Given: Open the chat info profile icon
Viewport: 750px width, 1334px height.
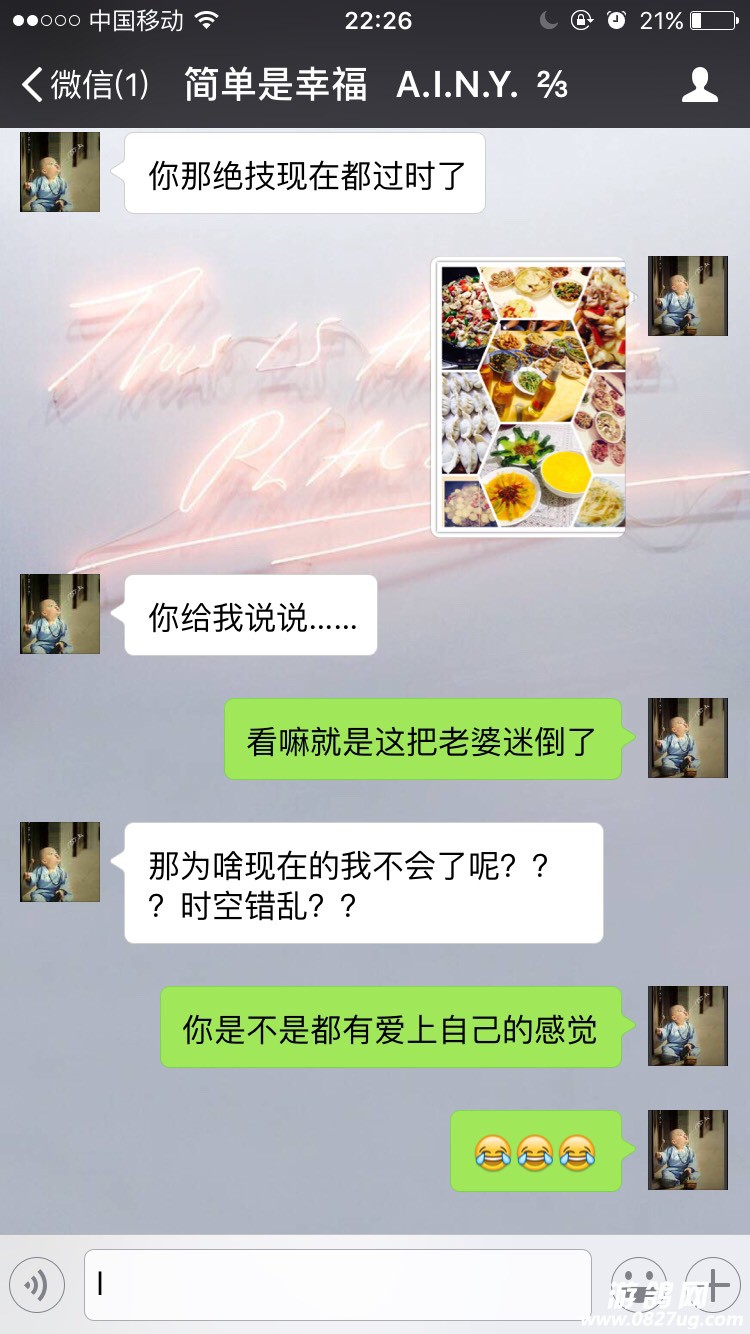Looking at the screenshot, I should 699,85.
